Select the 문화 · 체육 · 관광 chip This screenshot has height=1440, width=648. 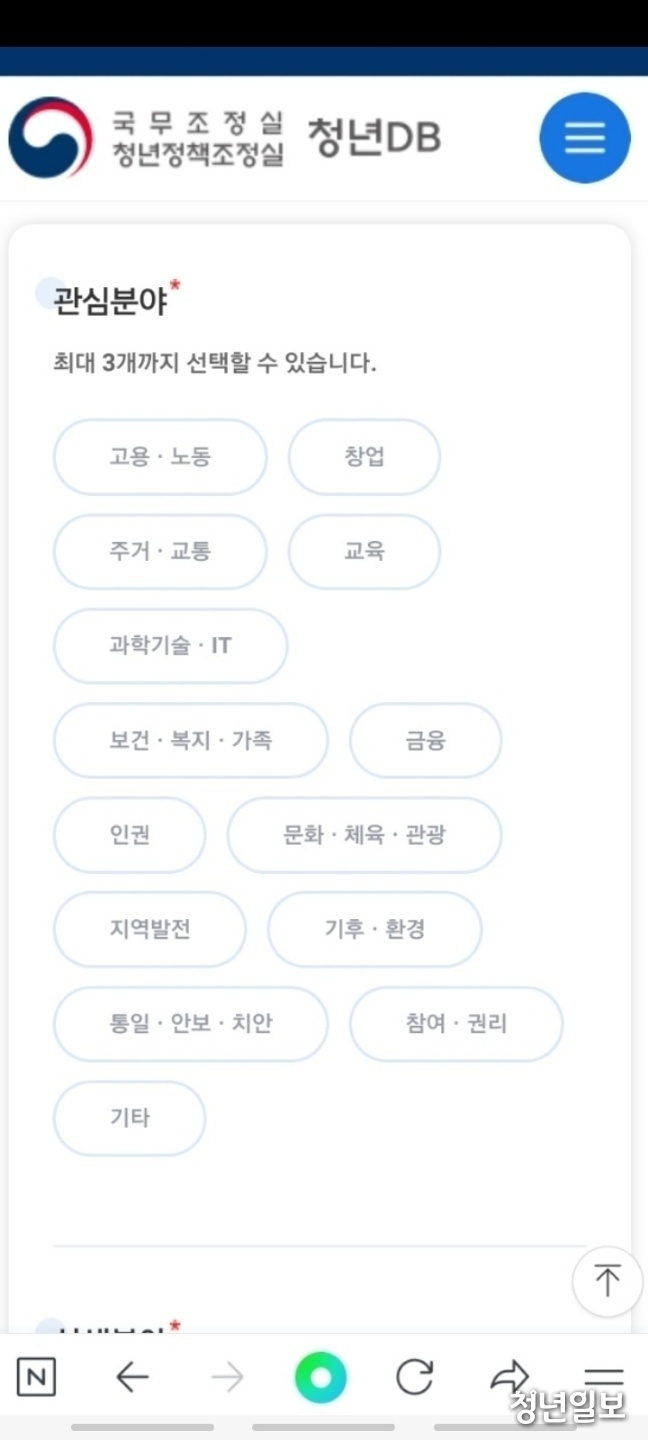click(x=364, y=835)
